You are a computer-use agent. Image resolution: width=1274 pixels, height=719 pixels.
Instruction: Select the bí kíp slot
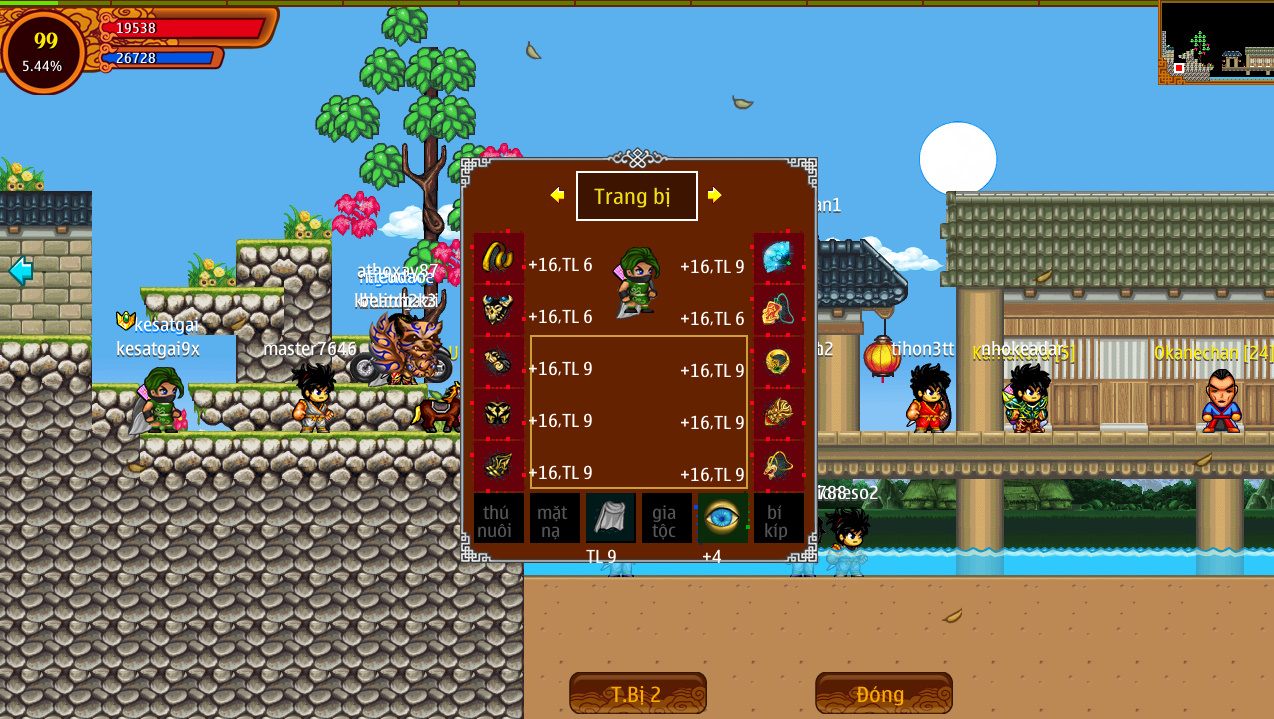(x=778, y=519)
